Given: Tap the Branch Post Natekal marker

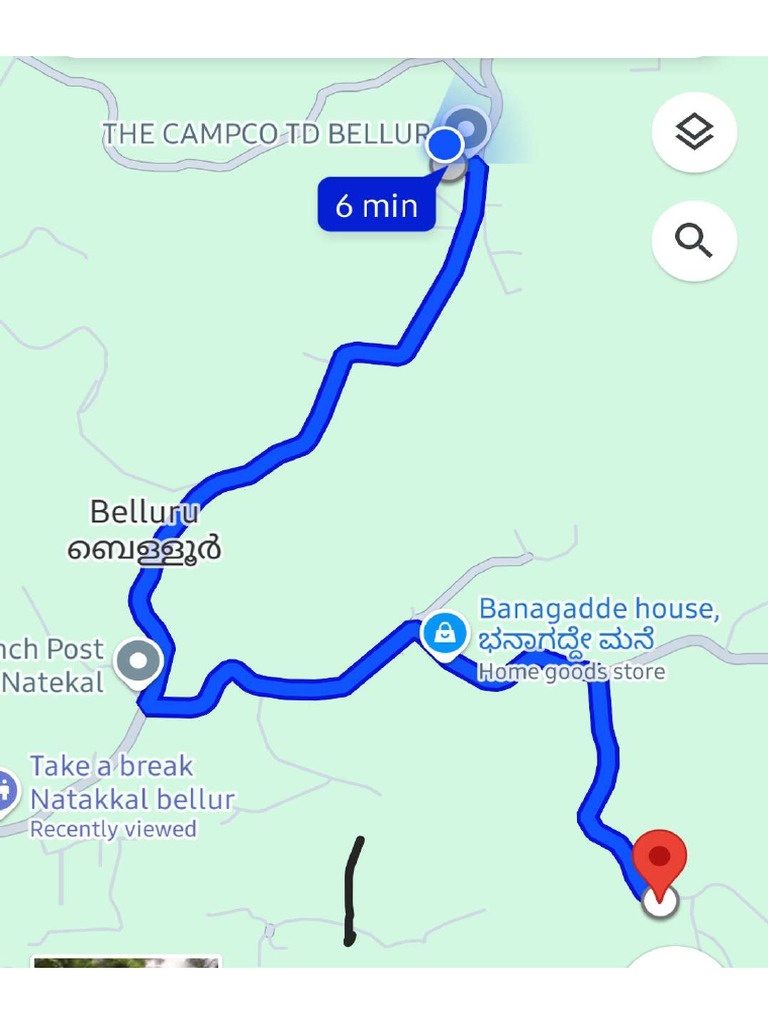Looking at the screenshot, I should [138, 662].
